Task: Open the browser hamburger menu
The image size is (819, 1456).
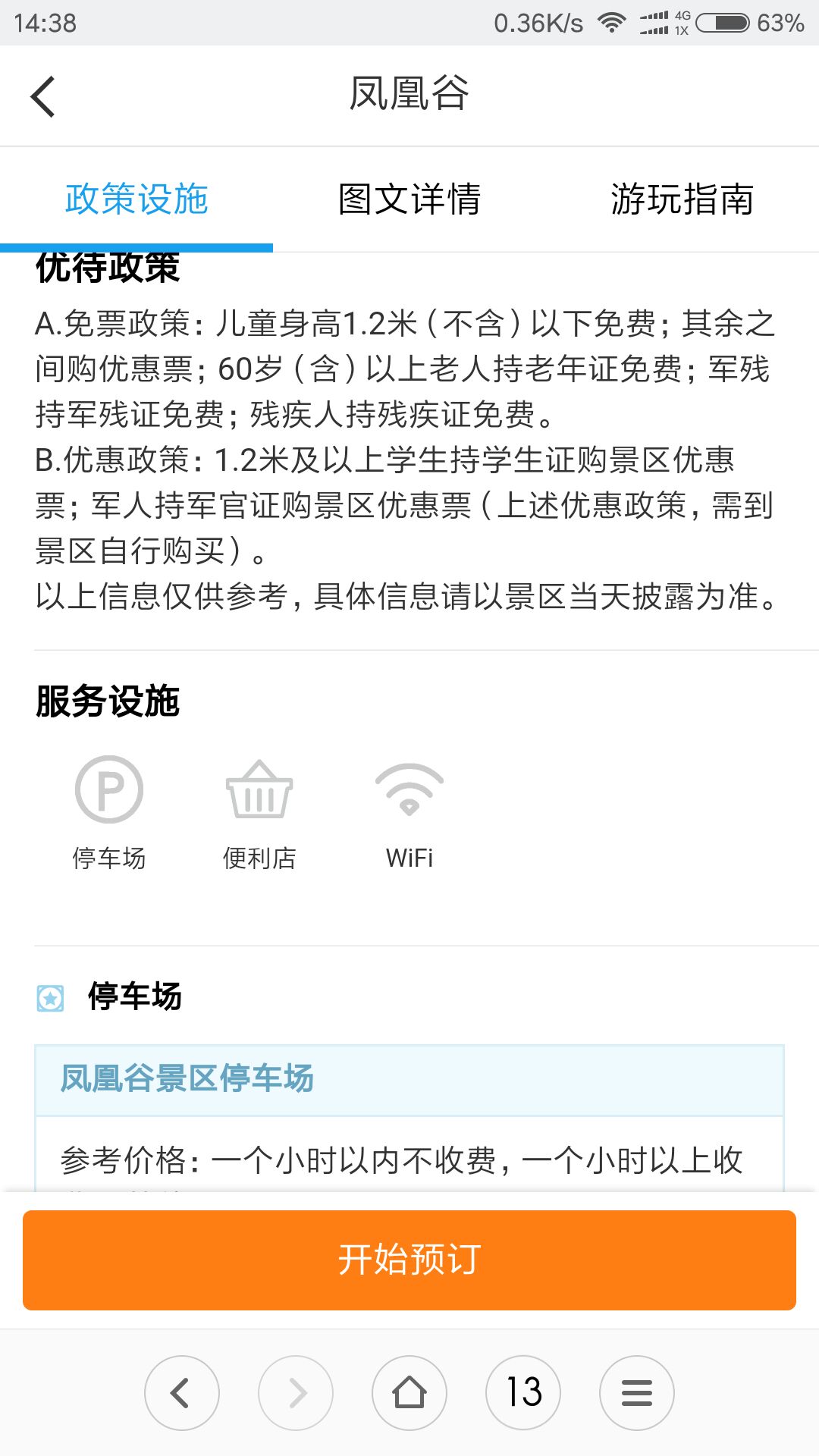Action: (x=637, y=1393)
